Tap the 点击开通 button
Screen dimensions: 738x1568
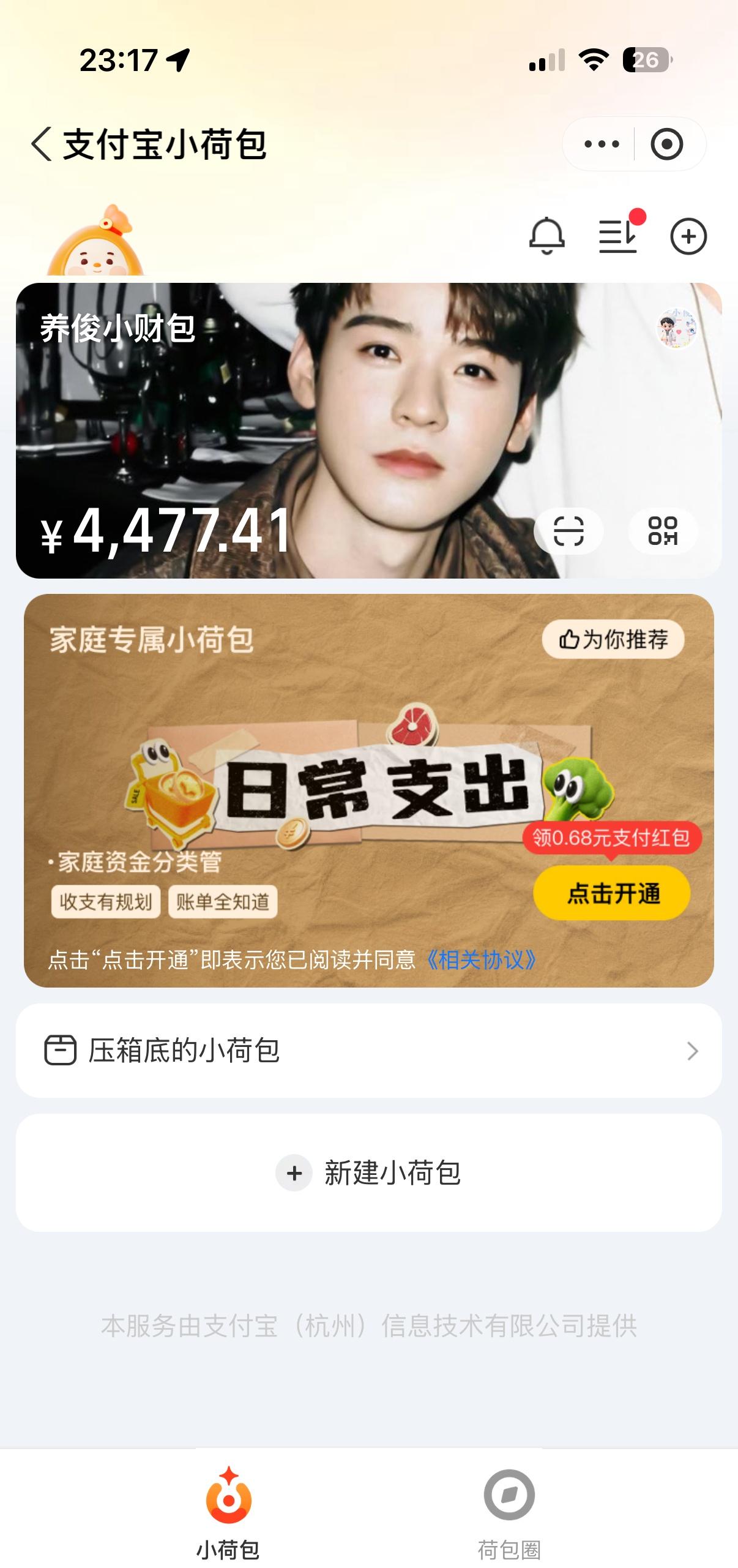612,893
